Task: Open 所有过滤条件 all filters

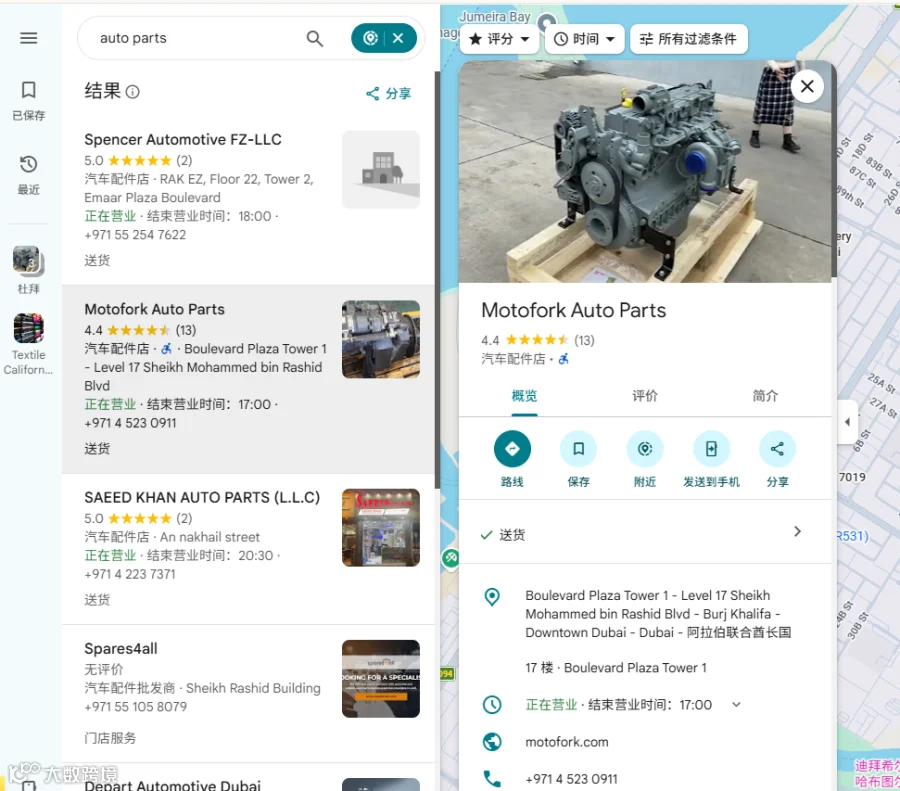Action: (x=688, y=39)
